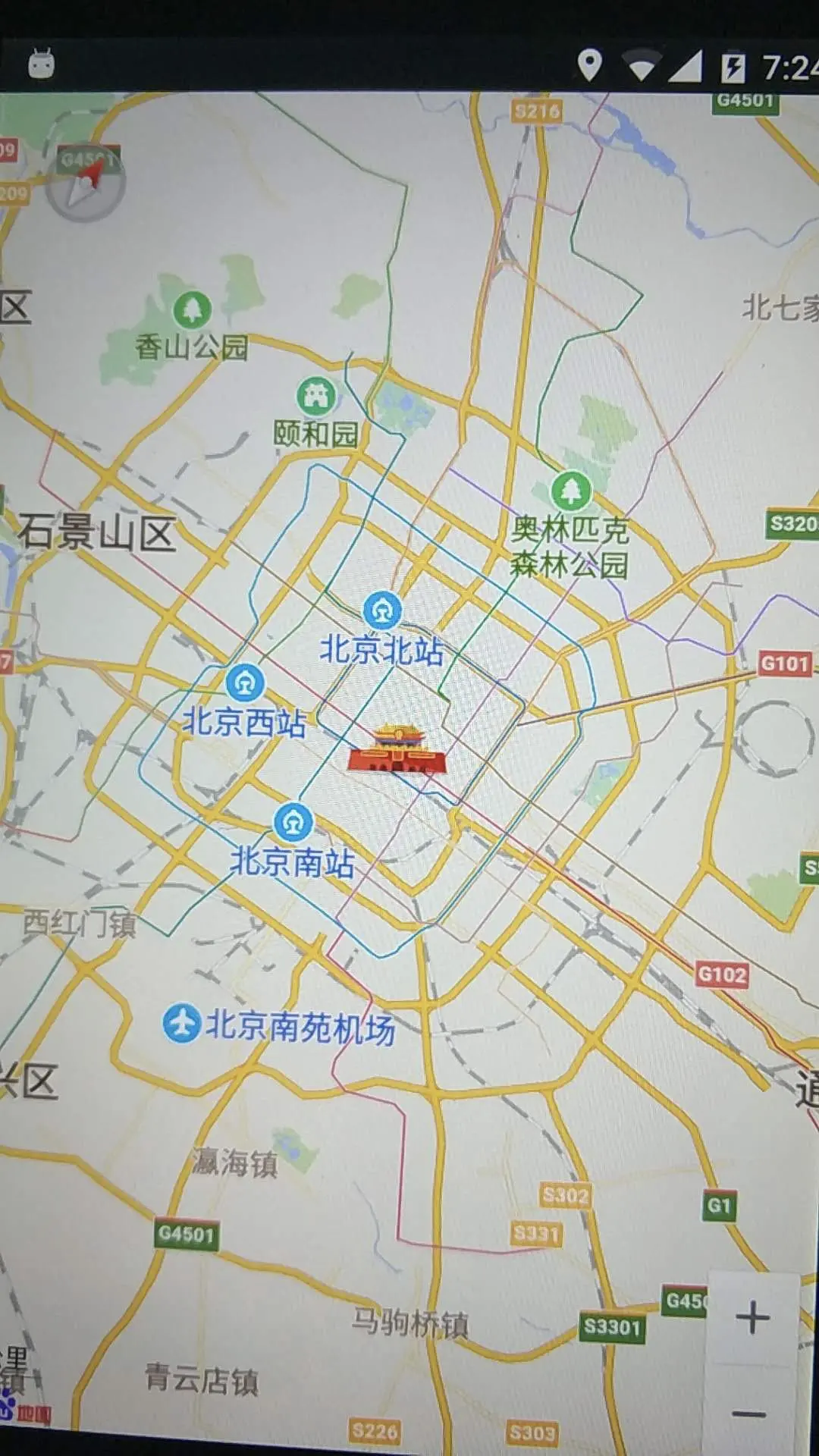
Task: Zoom in with the plus button
Action: 752,1318
